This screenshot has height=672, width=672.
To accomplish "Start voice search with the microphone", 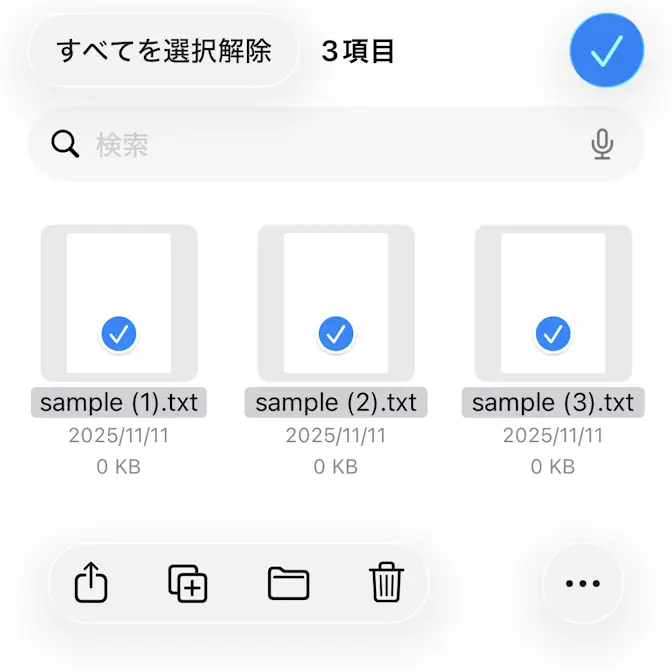I will [x=602, y=145].
